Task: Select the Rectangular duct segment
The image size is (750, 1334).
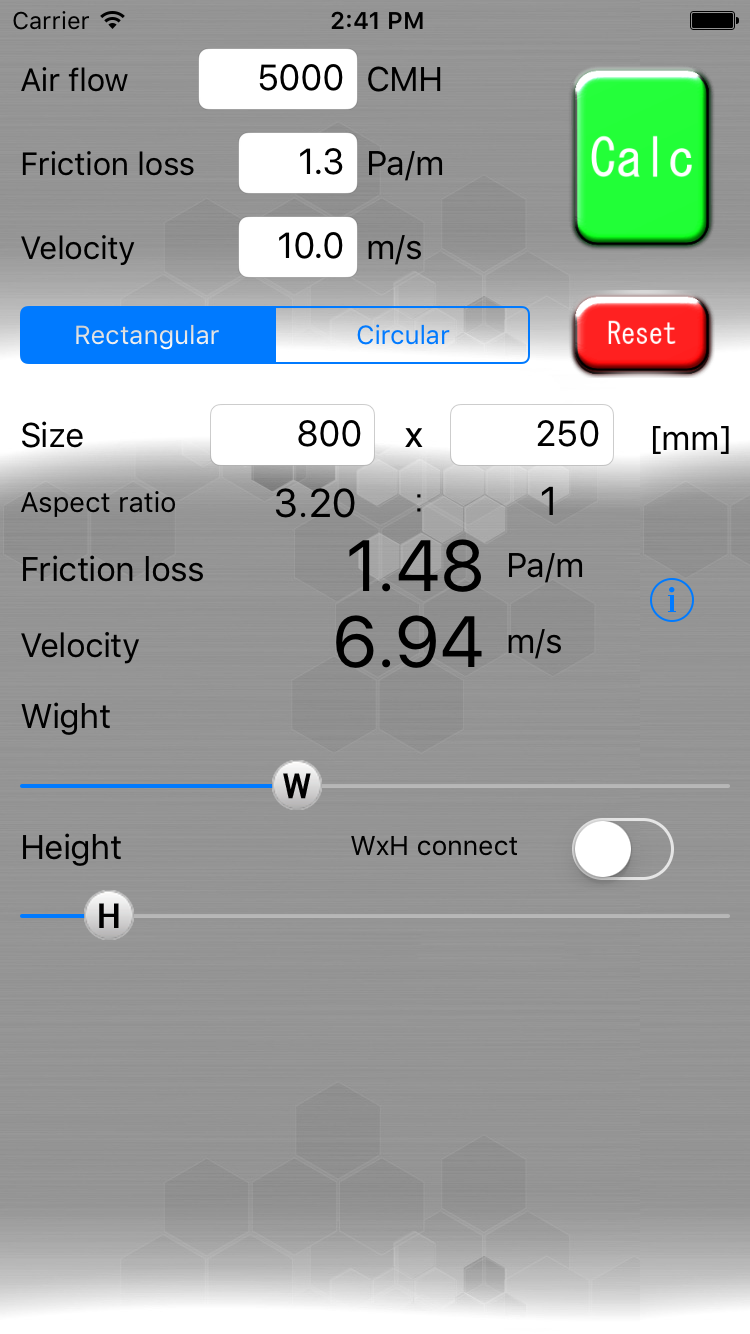Action: coord(148,335)
